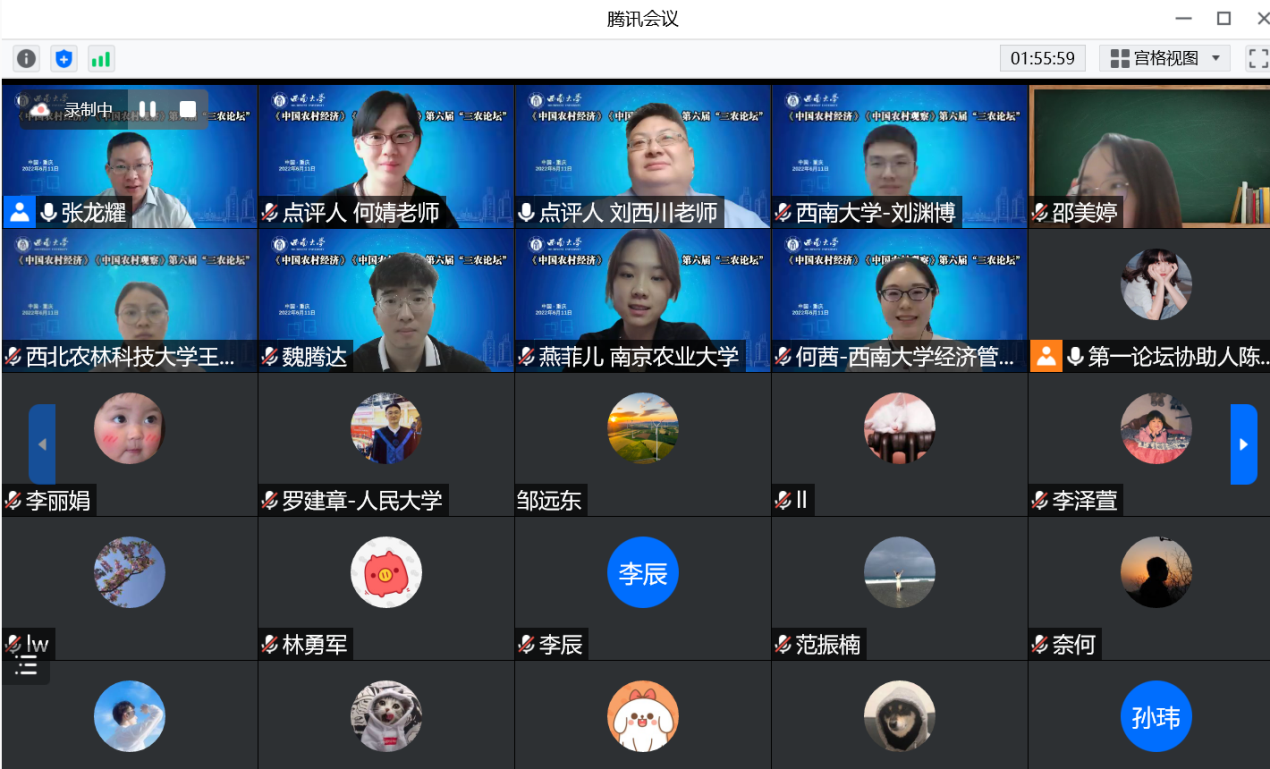Viewport: 1270px width, 769px height.
Task: Minimize the 腾讯会议 window
Action: (1184, 18)
